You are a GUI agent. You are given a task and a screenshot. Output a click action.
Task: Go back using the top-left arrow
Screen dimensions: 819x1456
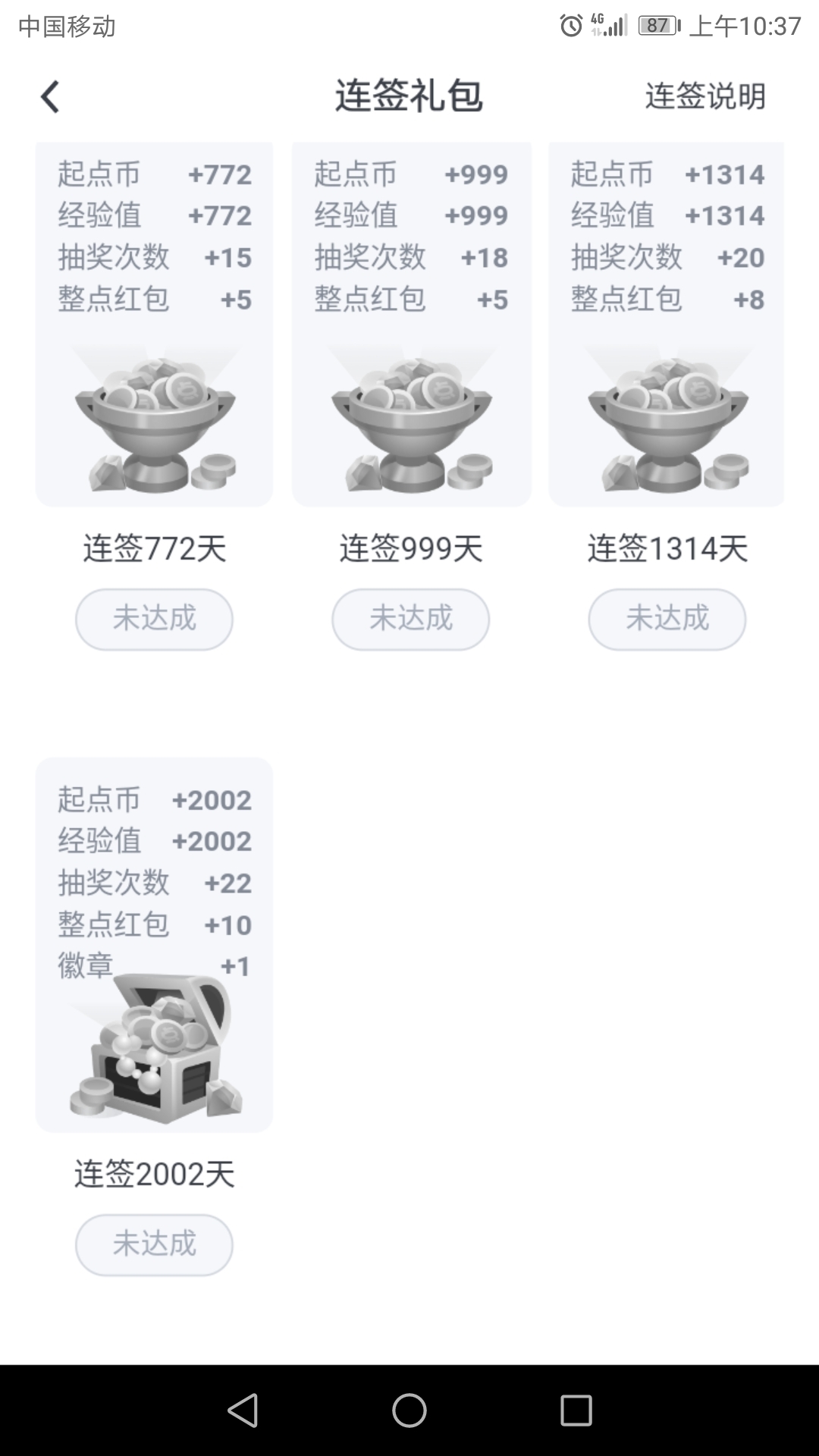[x=50, y=97]
